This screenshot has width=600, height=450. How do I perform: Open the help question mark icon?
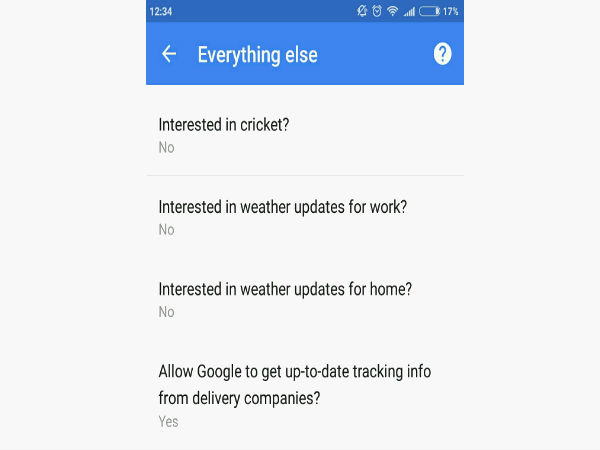pos(442,54)
